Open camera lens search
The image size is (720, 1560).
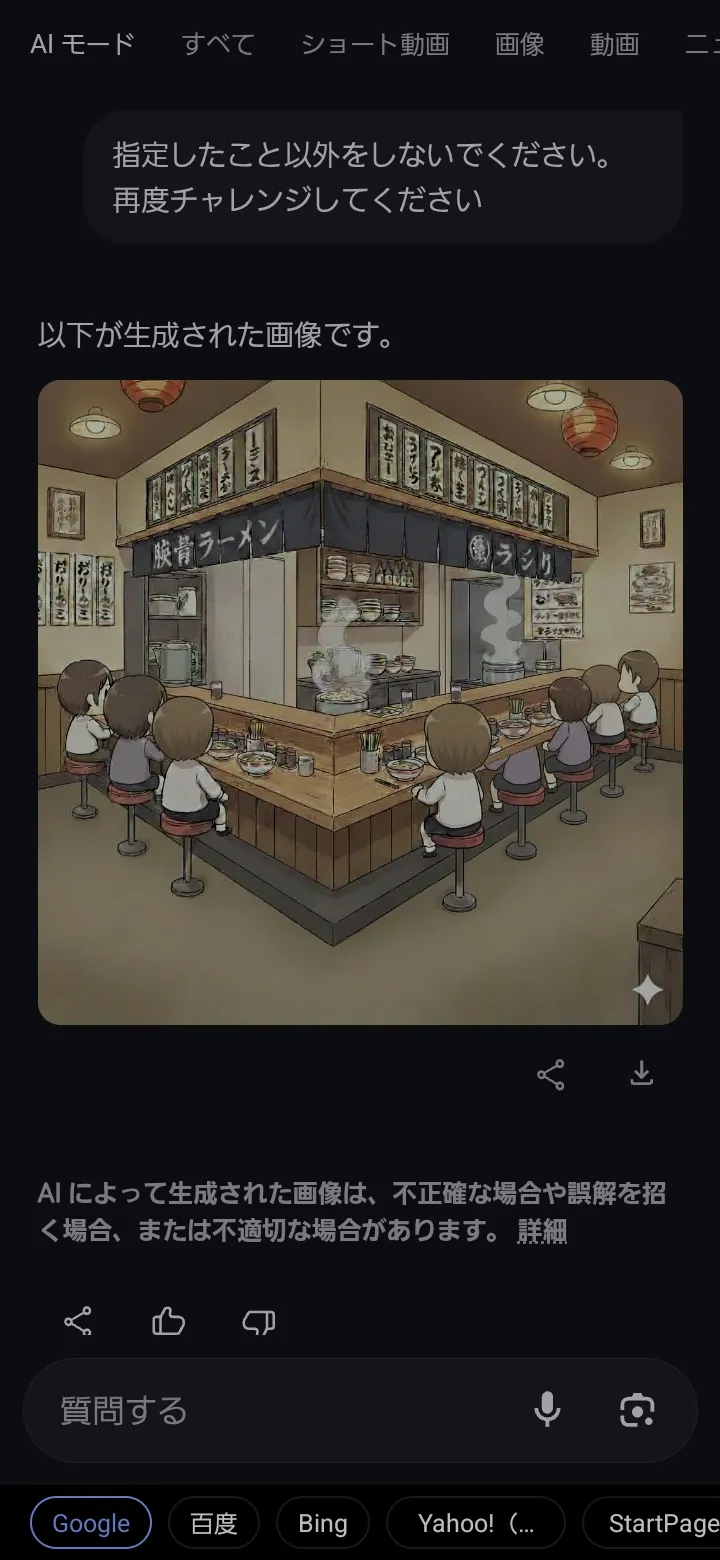[637, 1411]
